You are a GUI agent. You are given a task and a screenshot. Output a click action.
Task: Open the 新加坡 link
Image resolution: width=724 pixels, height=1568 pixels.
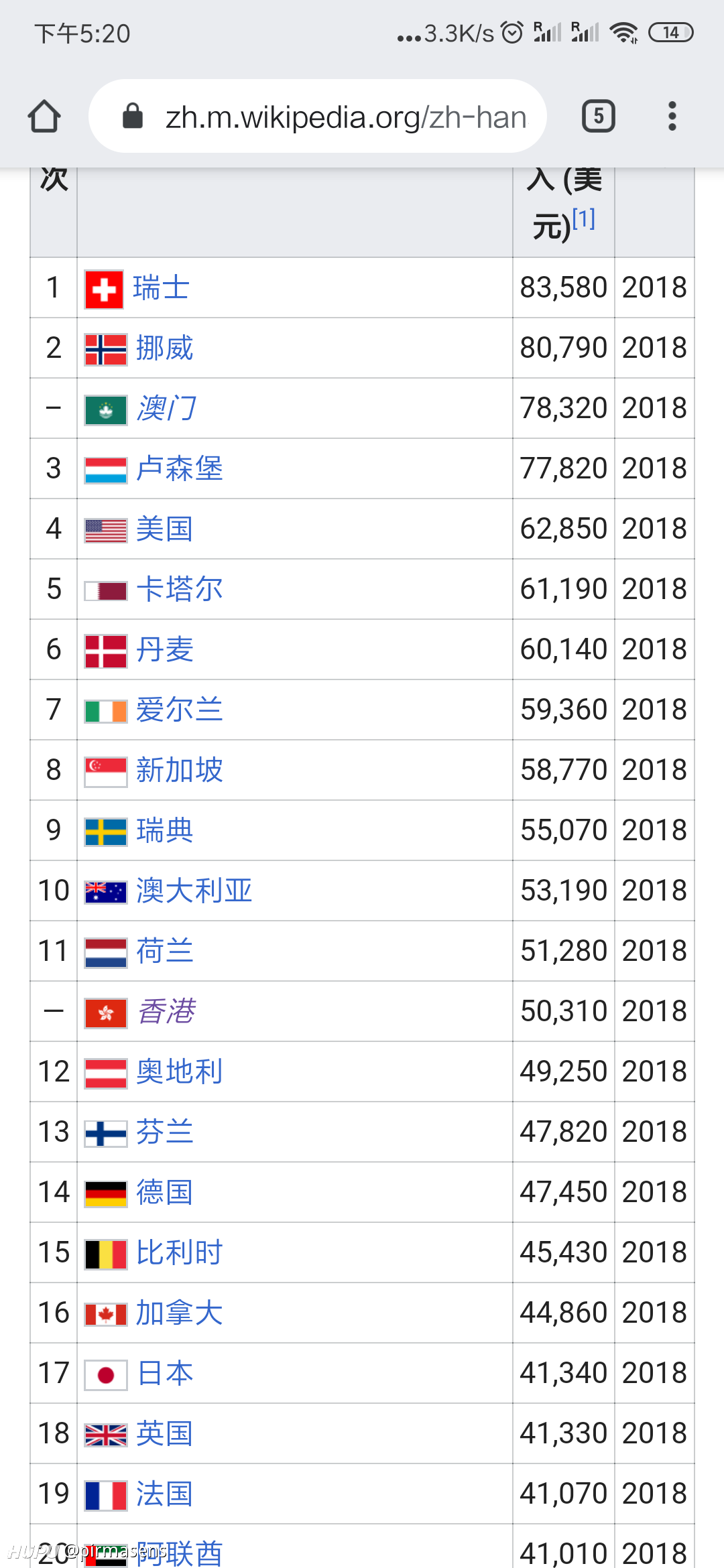coord(179,770)
